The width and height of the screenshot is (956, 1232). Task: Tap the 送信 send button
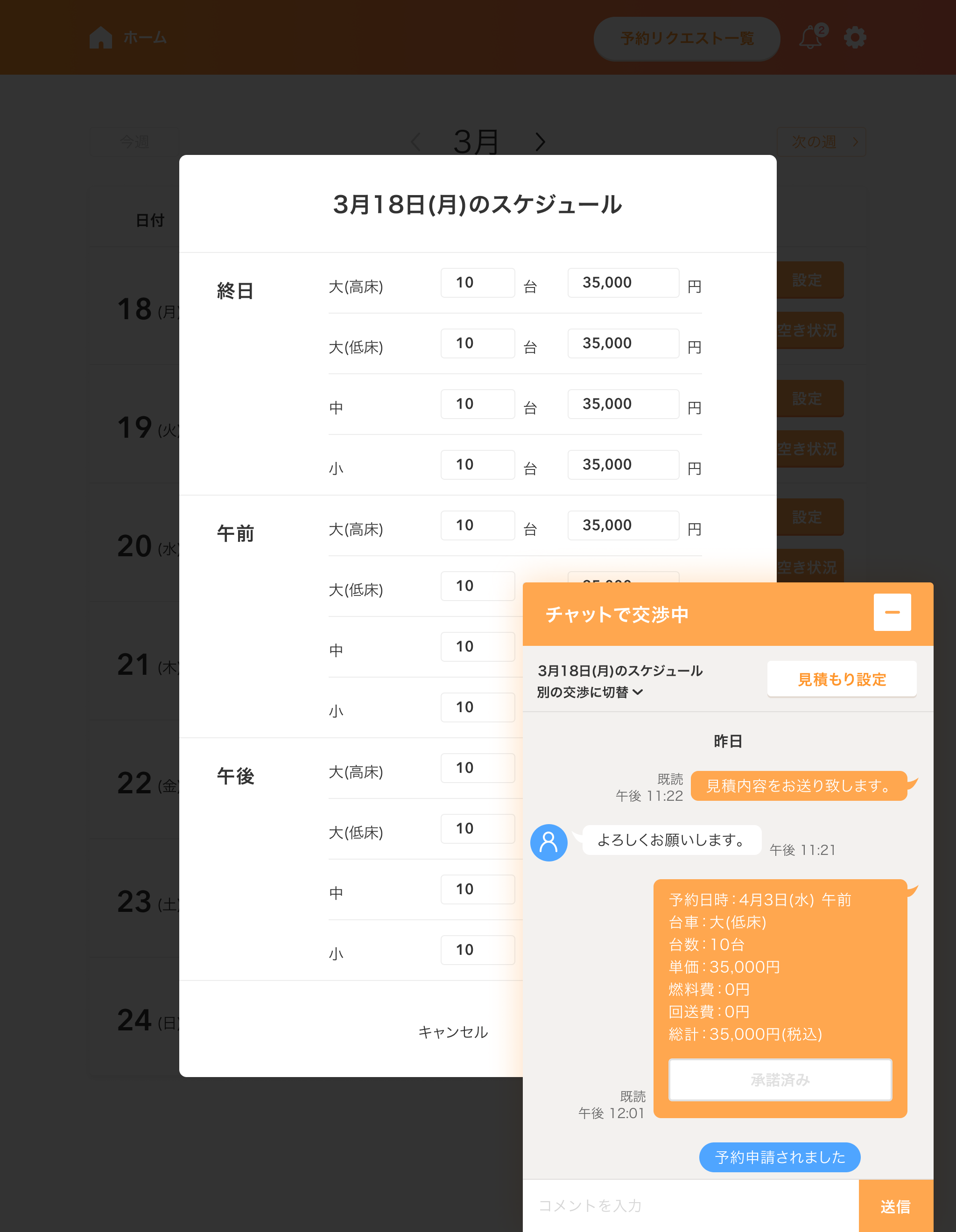[896, 1206]
